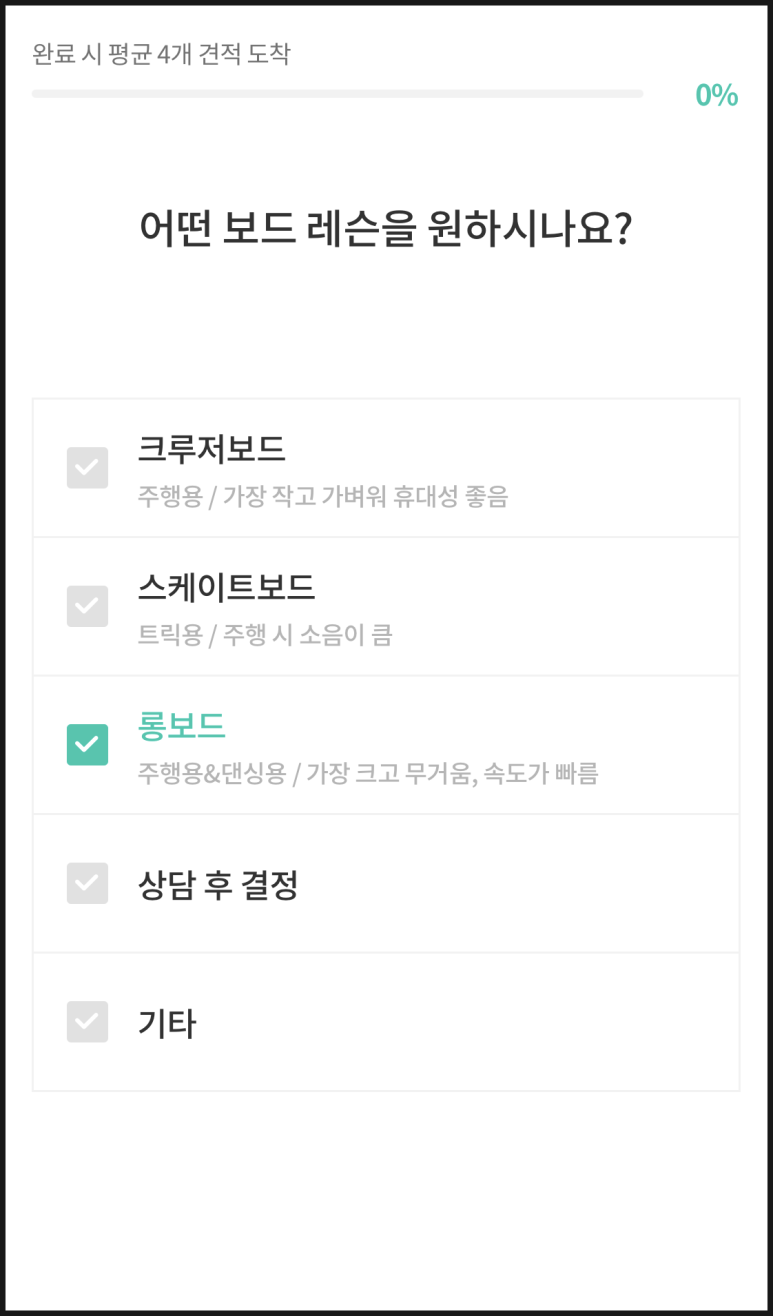Click the 크루저보드 label text
Screen dimensions: 773x1316
[x=212, y=451]
